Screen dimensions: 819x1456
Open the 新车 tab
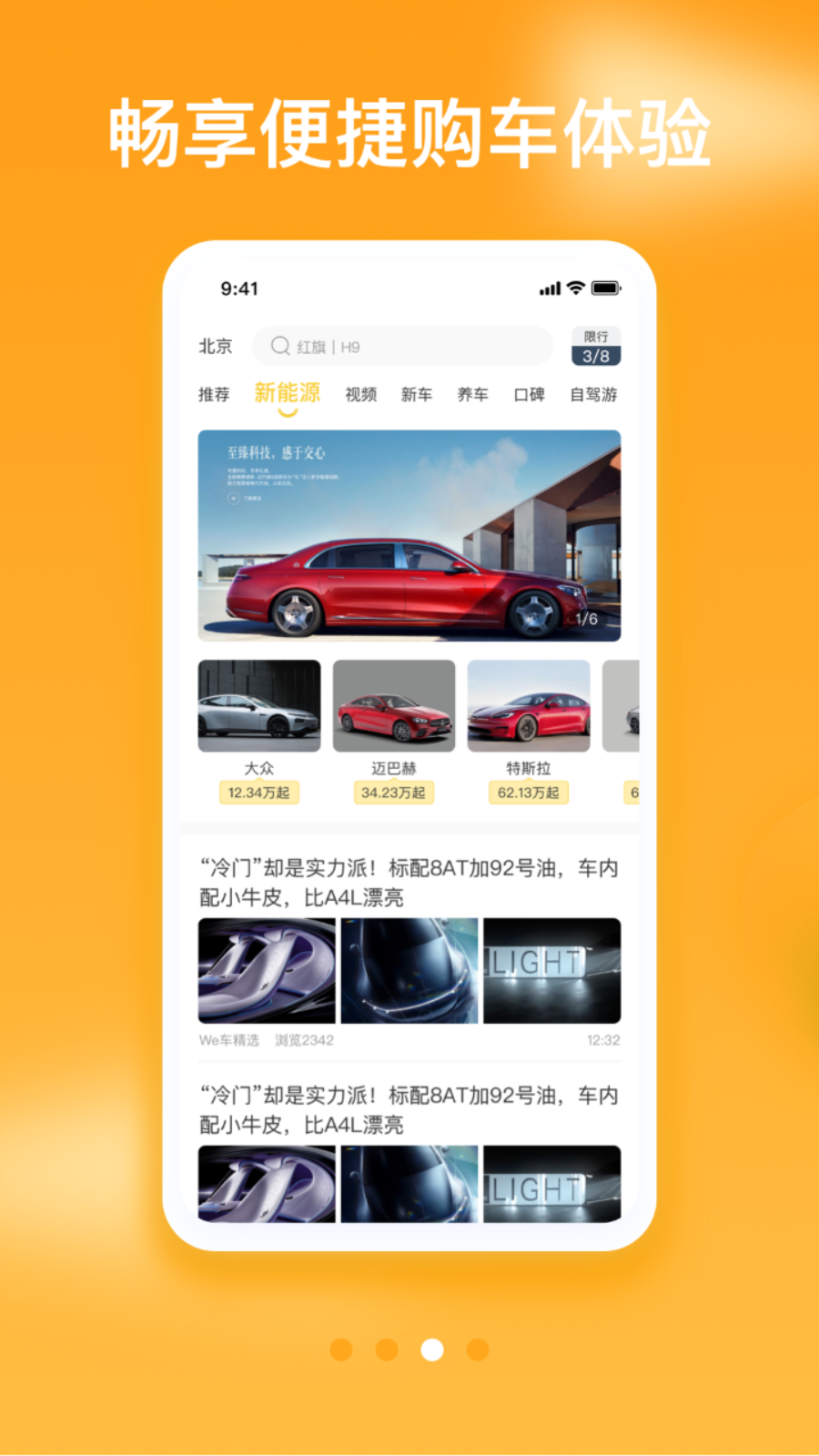(416, 394)
